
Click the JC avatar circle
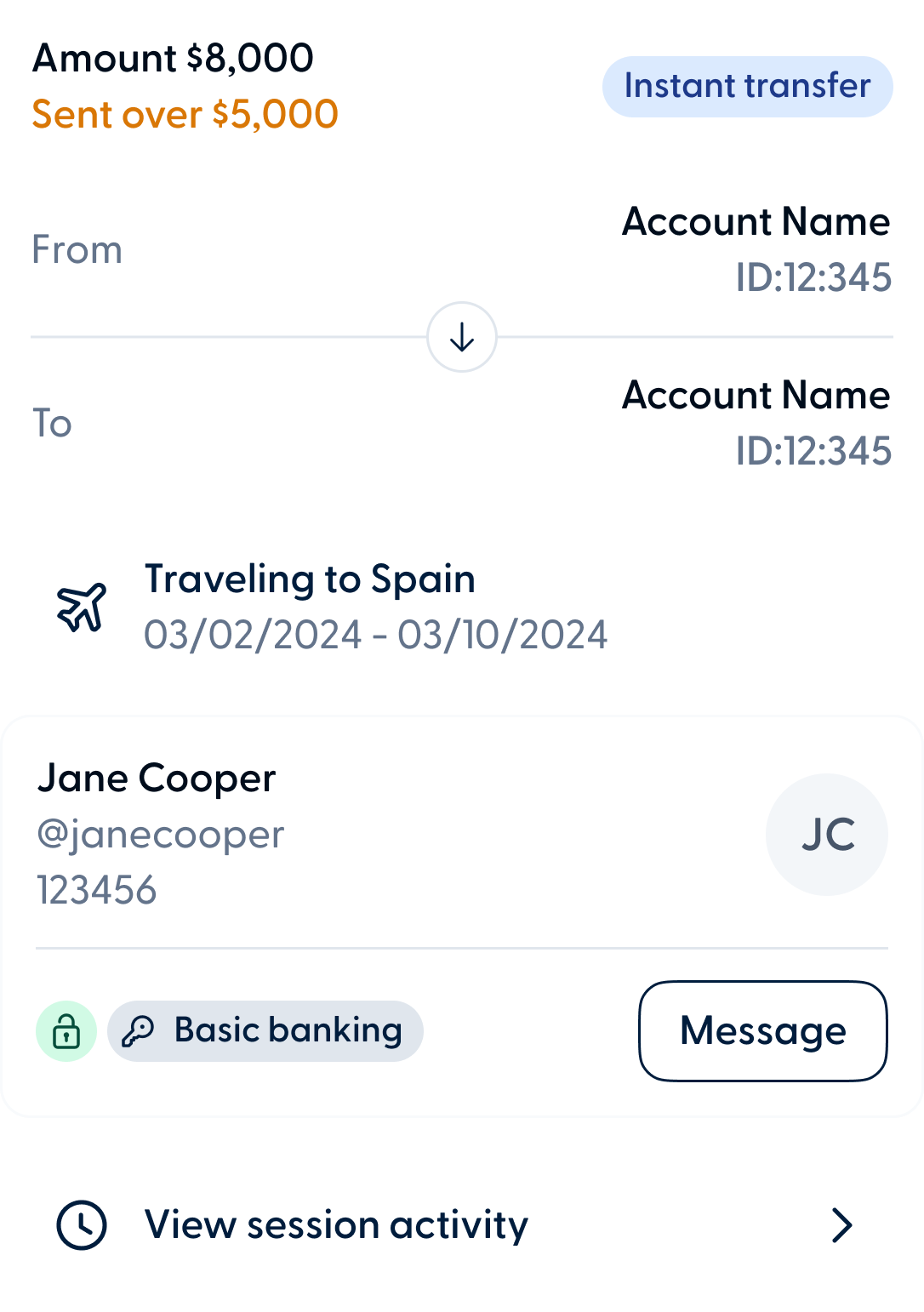click(826, 835)
